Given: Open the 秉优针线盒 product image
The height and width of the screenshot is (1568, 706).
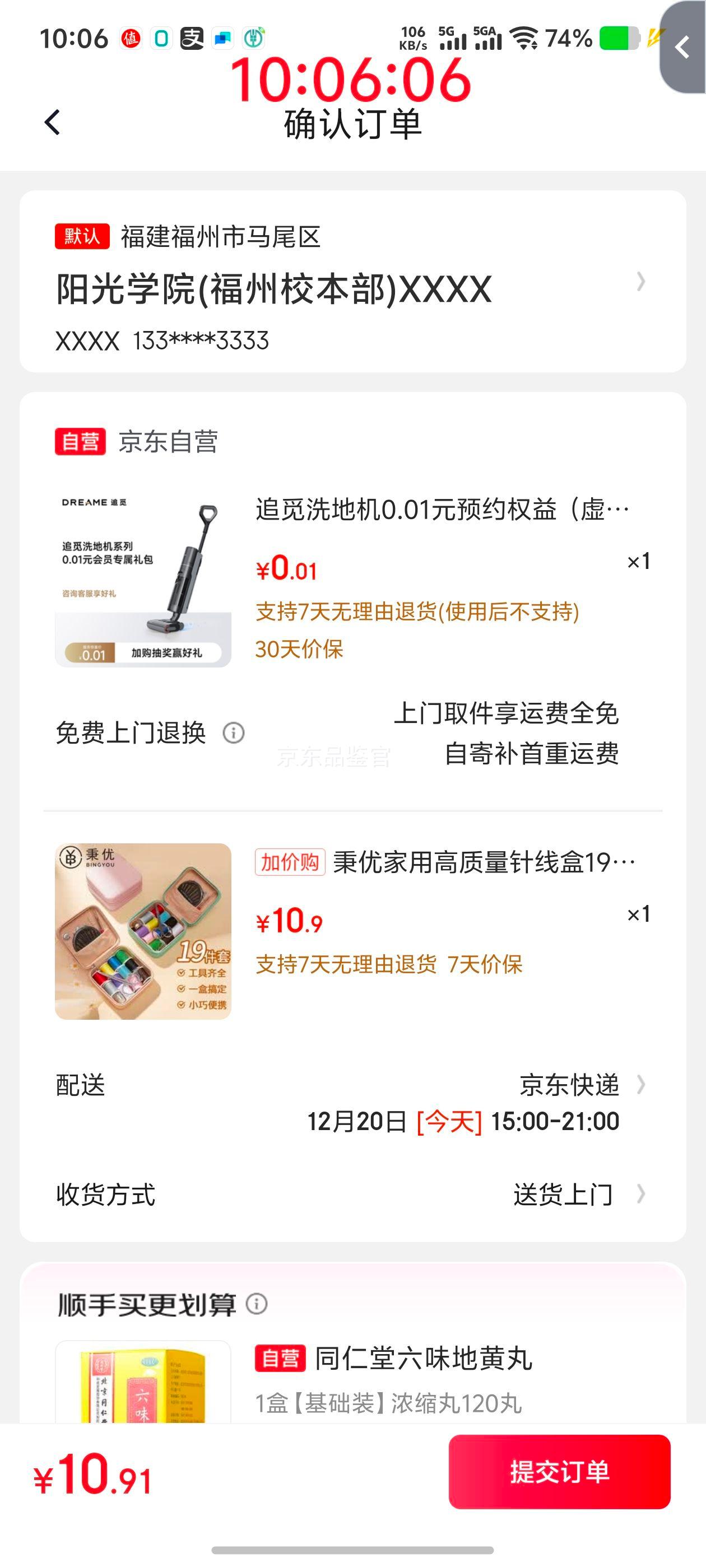Looking at the screenshot, I should [x=143, y=931].
